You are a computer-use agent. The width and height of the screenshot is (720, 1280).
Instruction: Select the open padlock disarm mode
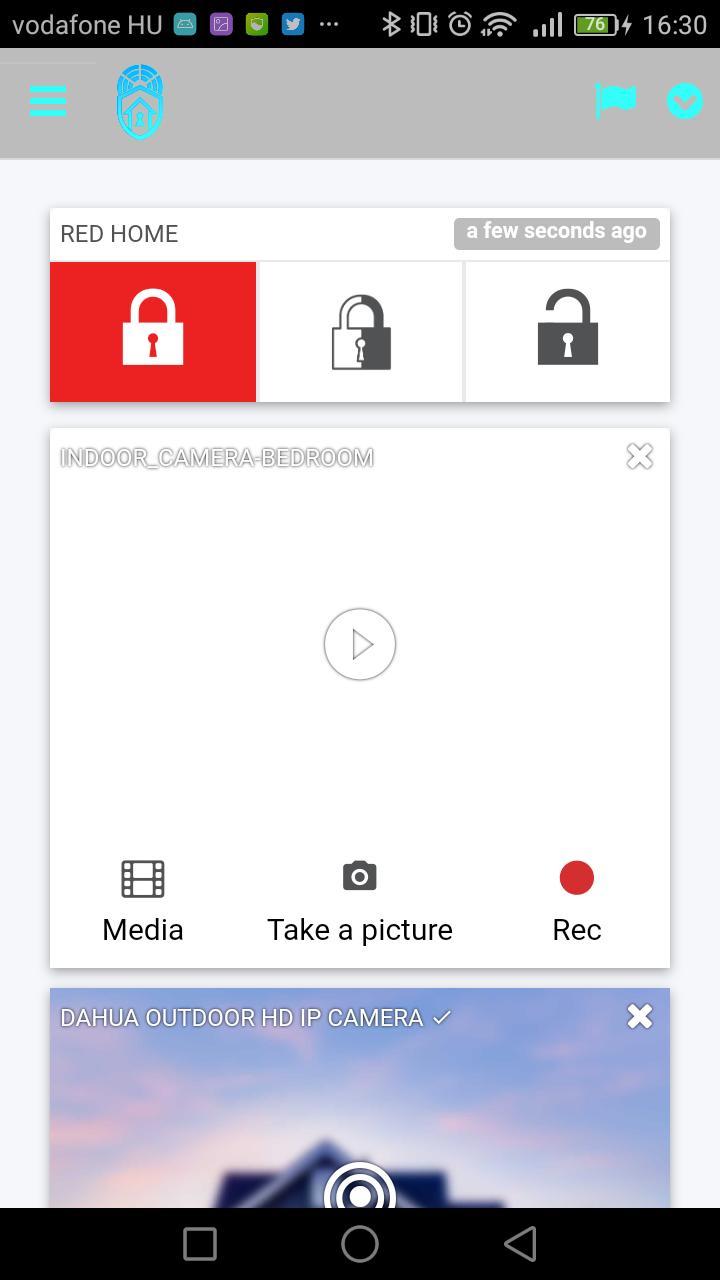pos(567,331)
